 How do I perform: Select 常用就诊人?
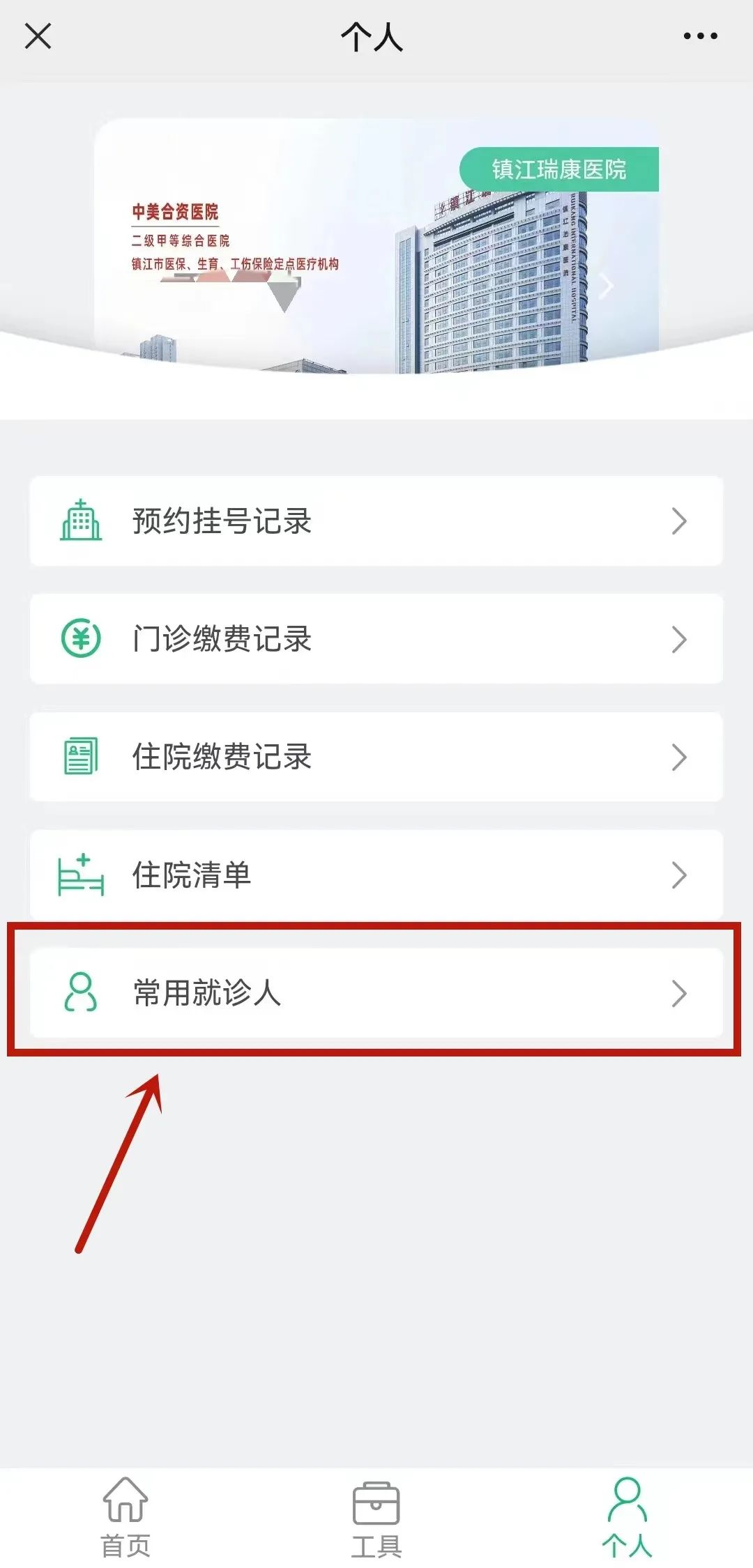pos(376,992)
